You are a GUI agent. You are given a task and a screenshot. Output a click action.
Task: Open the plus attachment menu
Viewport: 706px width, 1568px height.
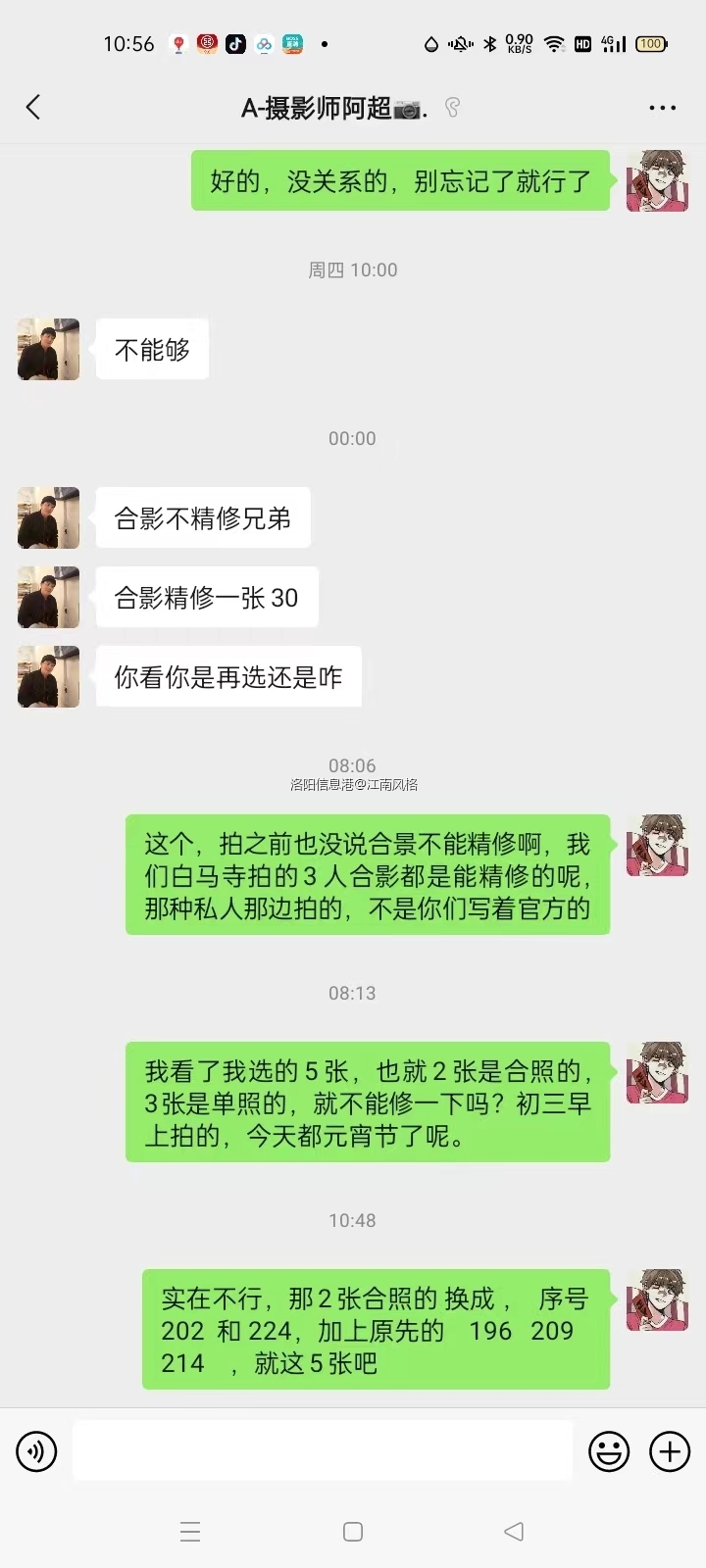670,1451
